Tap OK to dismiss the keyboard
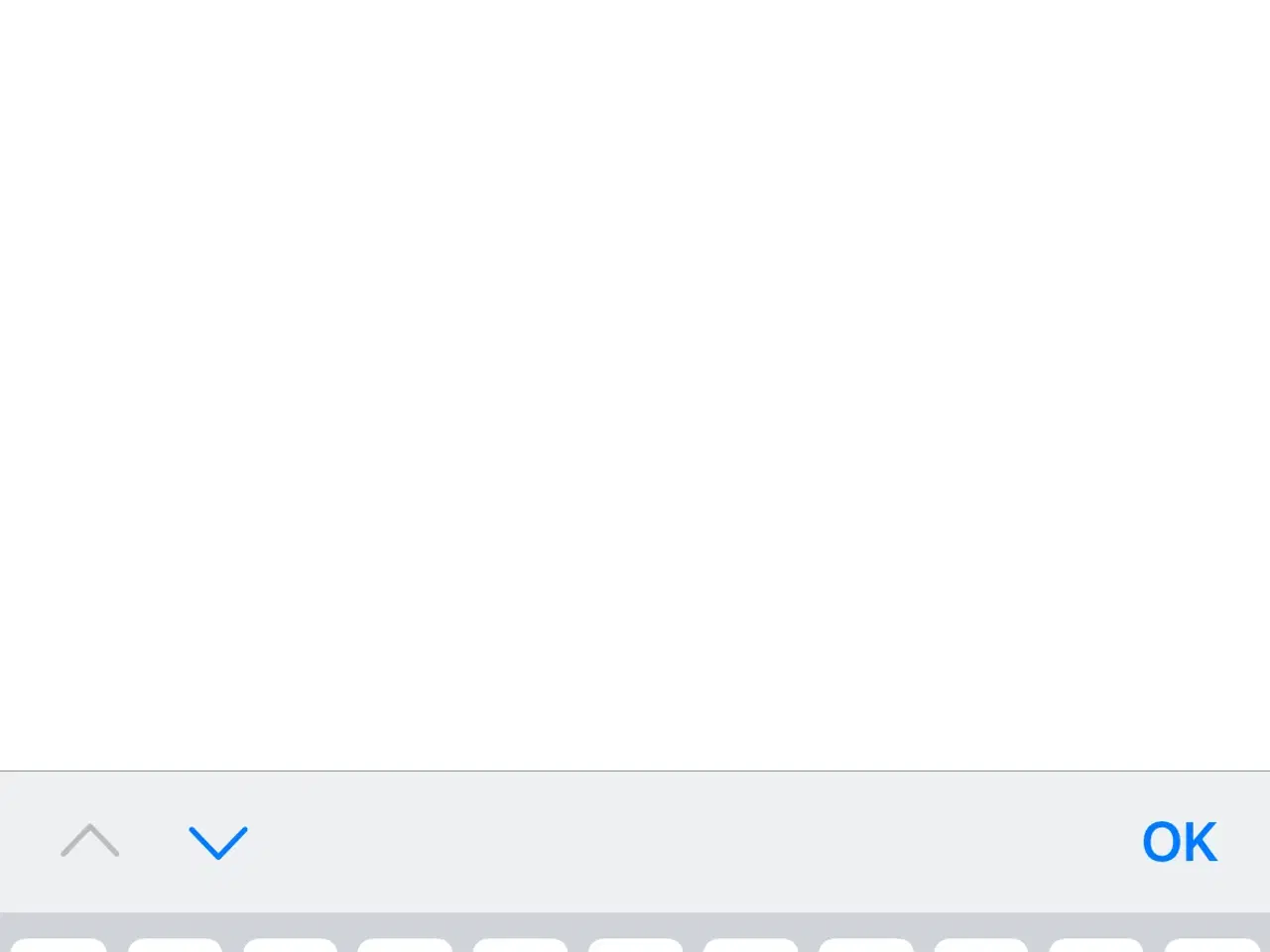The height and width of the screenshot is (952, 1270). coord(1179,843)
